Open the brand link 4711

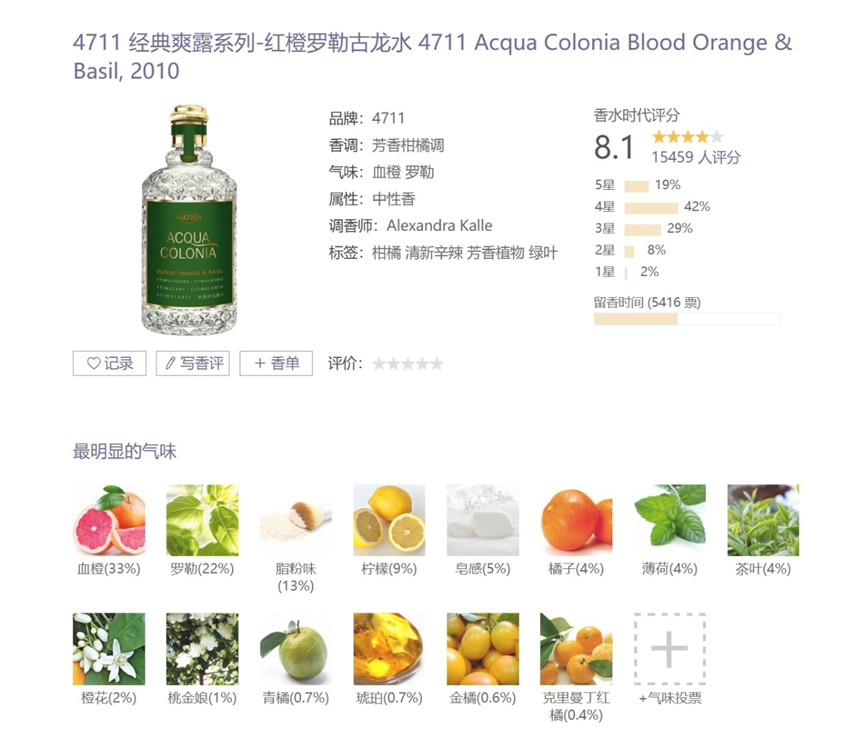point(388,118)
